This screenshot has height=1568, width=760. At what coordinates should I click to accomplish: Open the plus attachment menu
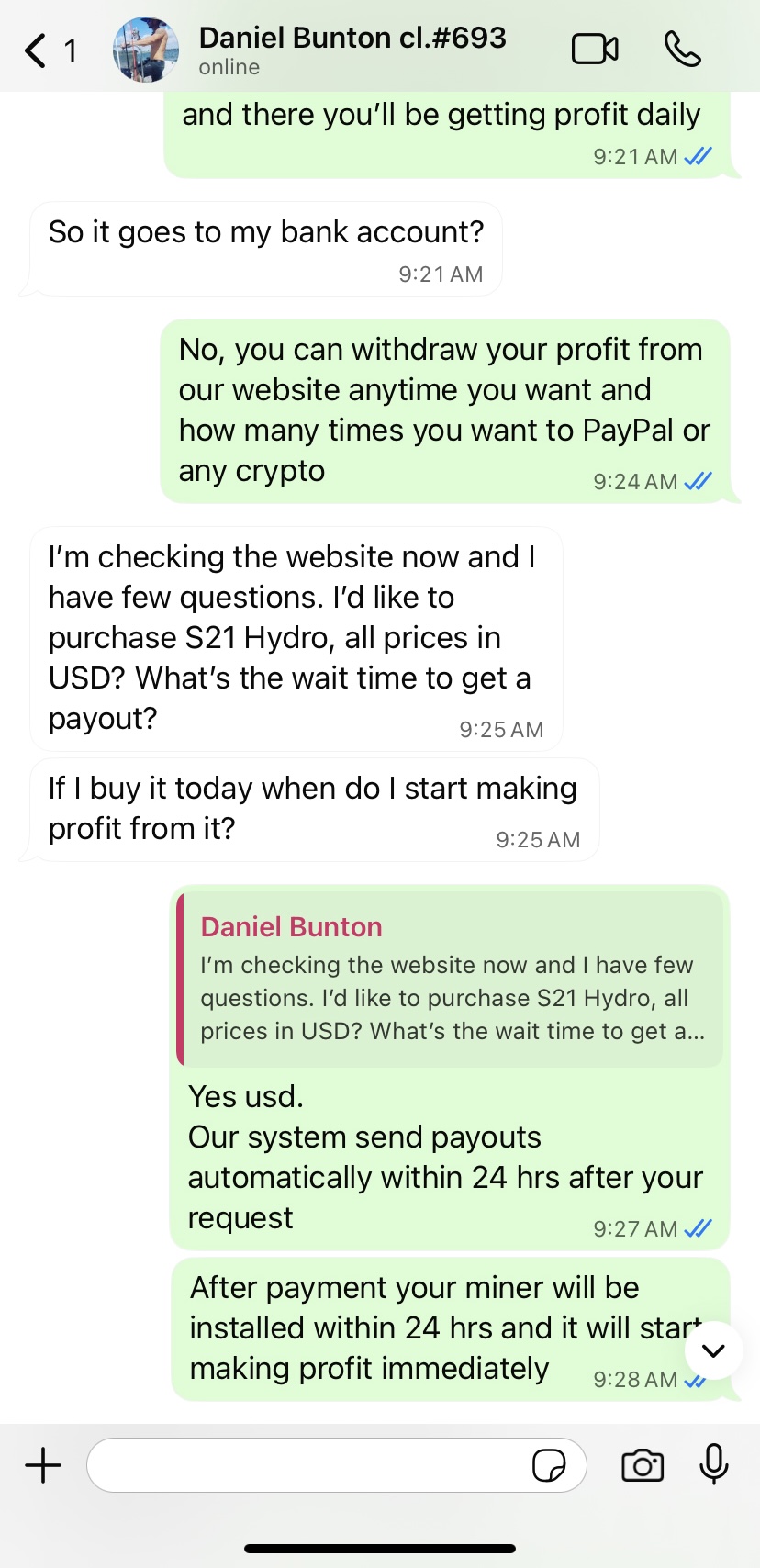(x=43, y=1465)
